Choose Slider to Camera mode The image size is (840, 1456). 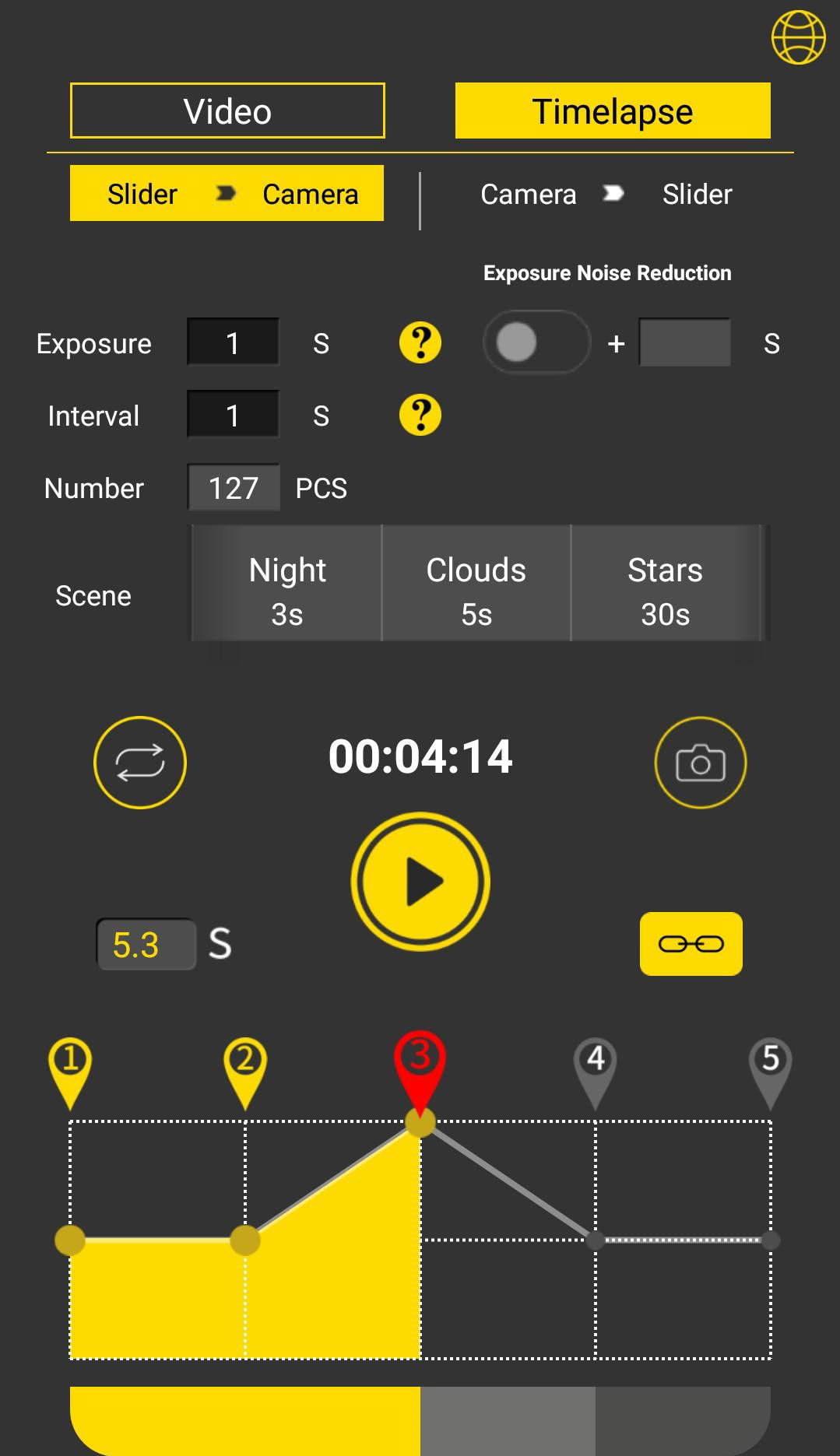[x=227, y=193]
